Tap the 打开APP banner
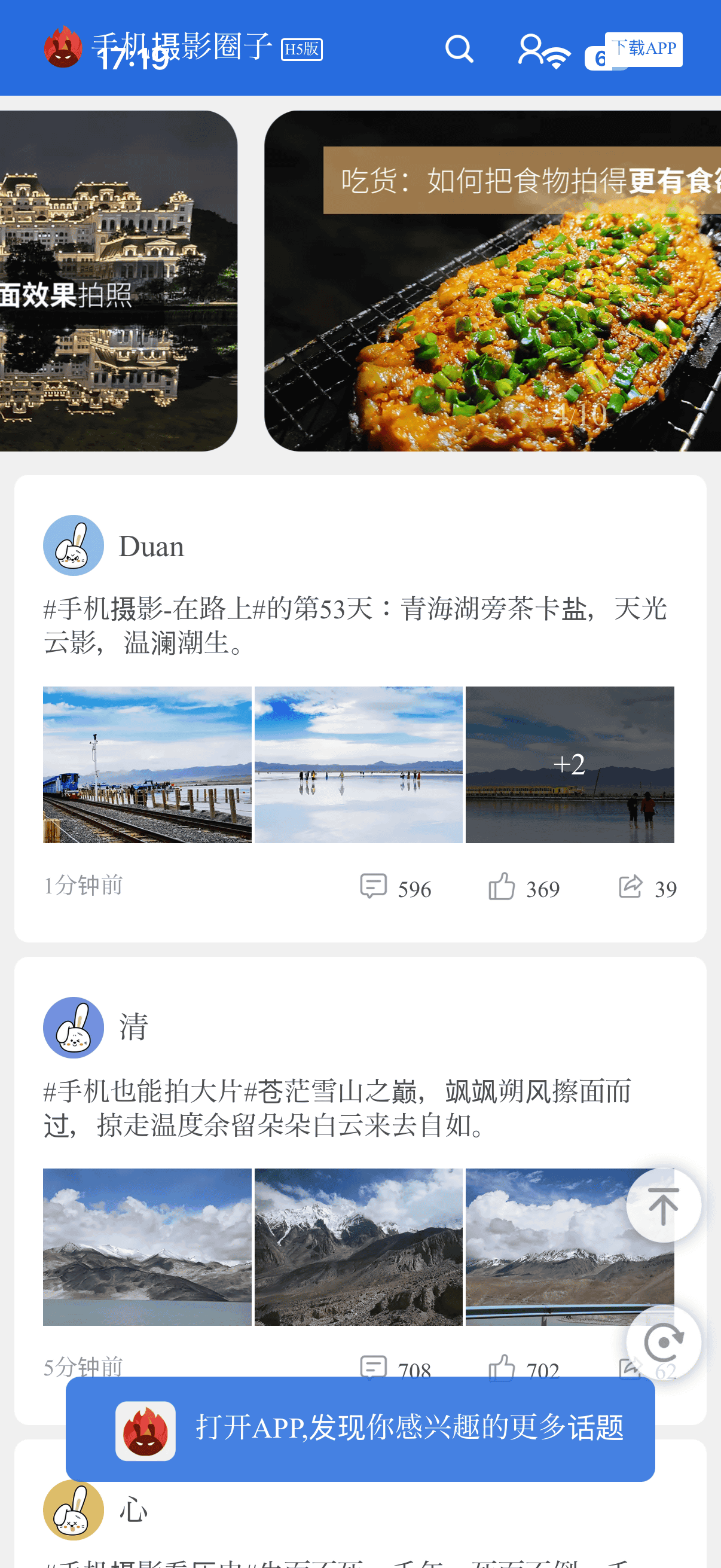Screen dimensions: 721x1568 (x=360, y=1428)
